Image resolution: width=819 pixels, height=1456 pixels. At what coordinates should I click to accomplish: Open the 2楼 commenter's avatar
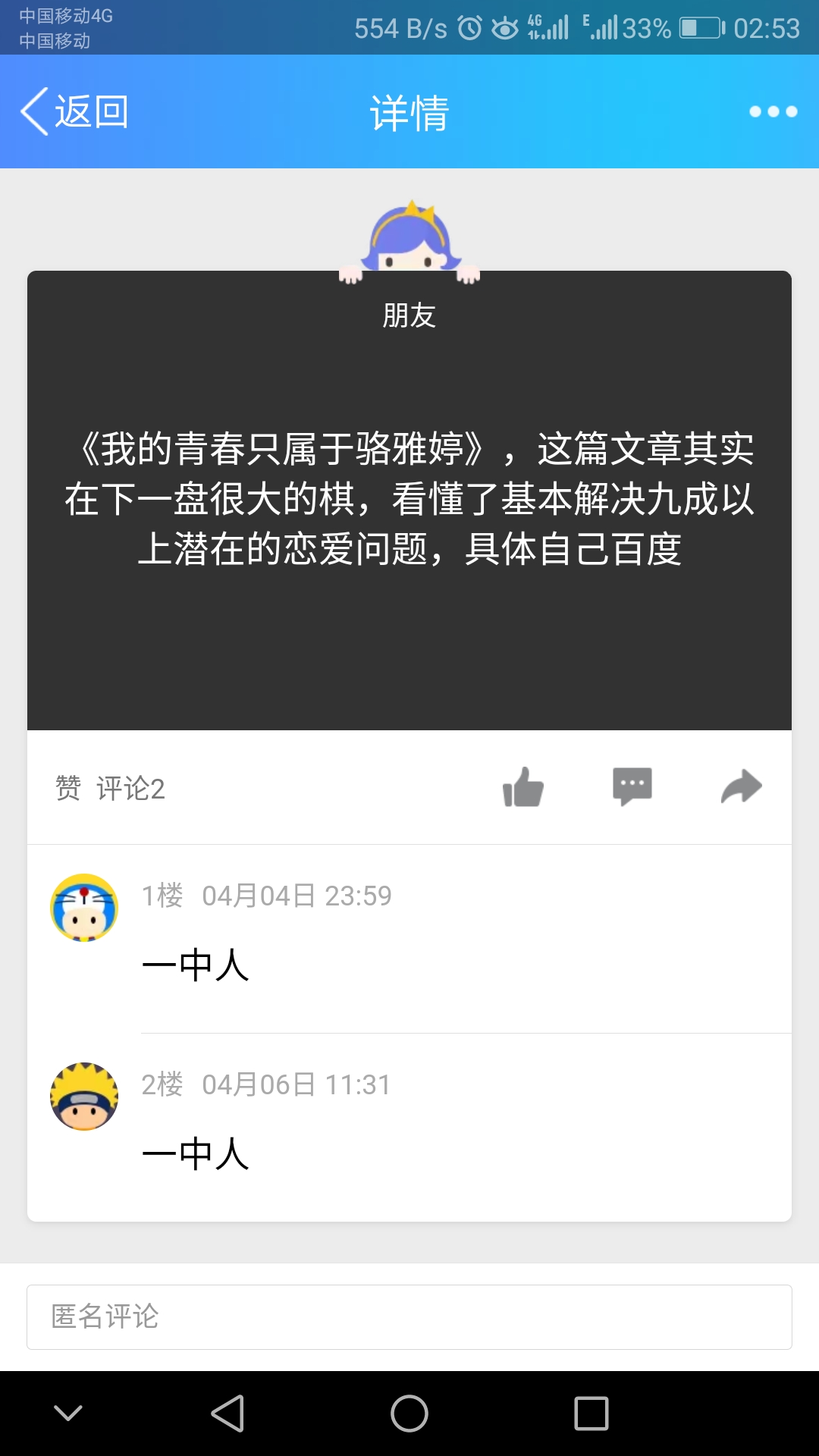coord(84,1097)
